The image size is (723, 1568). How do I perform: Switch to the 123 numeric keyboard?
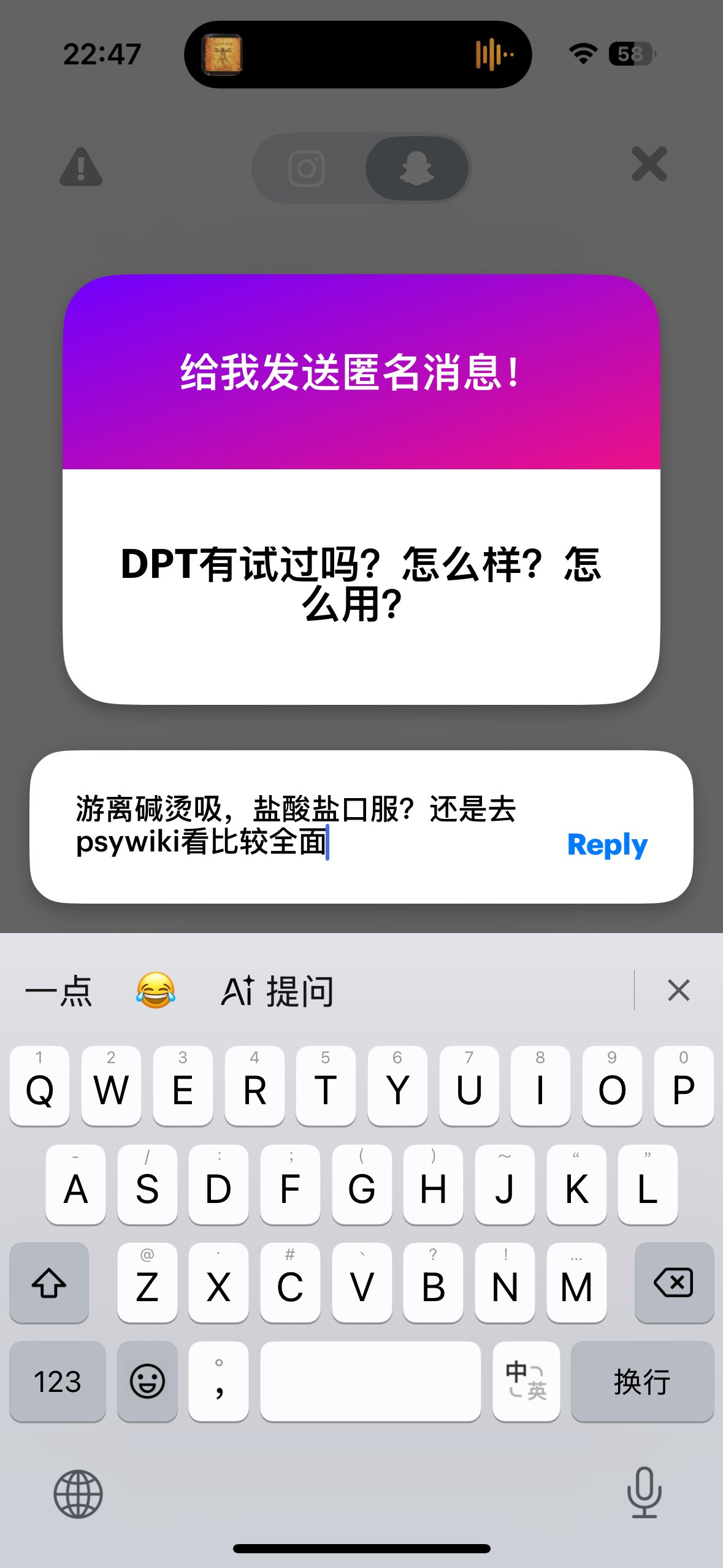pos(57,1381)
